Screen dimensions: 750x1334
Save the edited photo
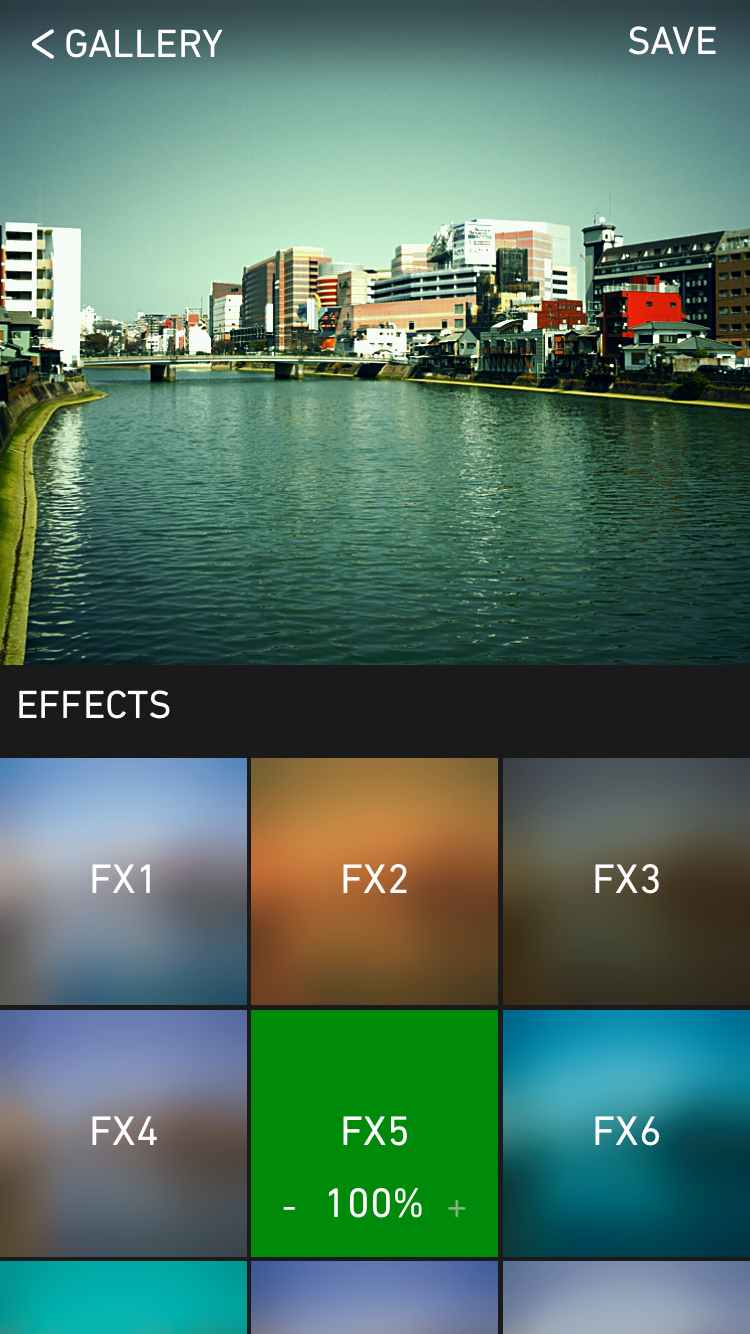[x=672, y=42]
